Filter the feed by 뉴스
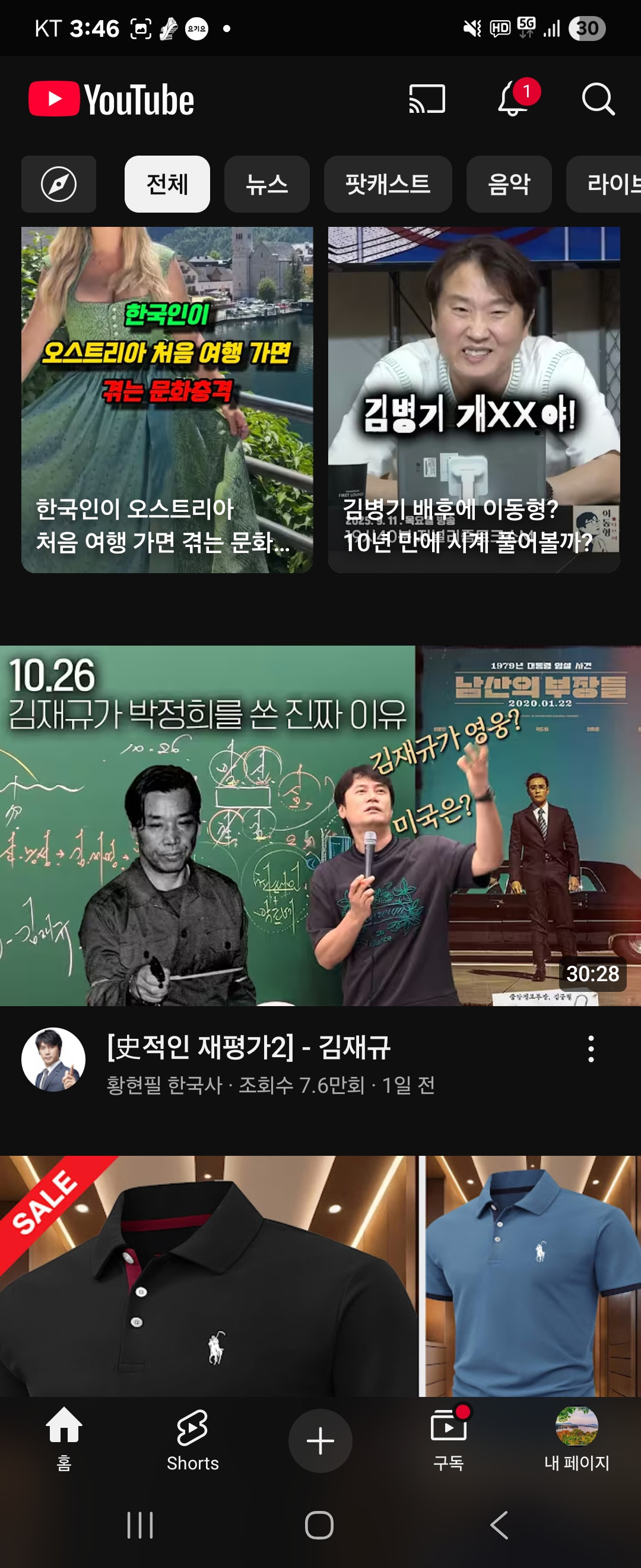The width and height of the screenshot is (641, 1568). click(266, 184)
